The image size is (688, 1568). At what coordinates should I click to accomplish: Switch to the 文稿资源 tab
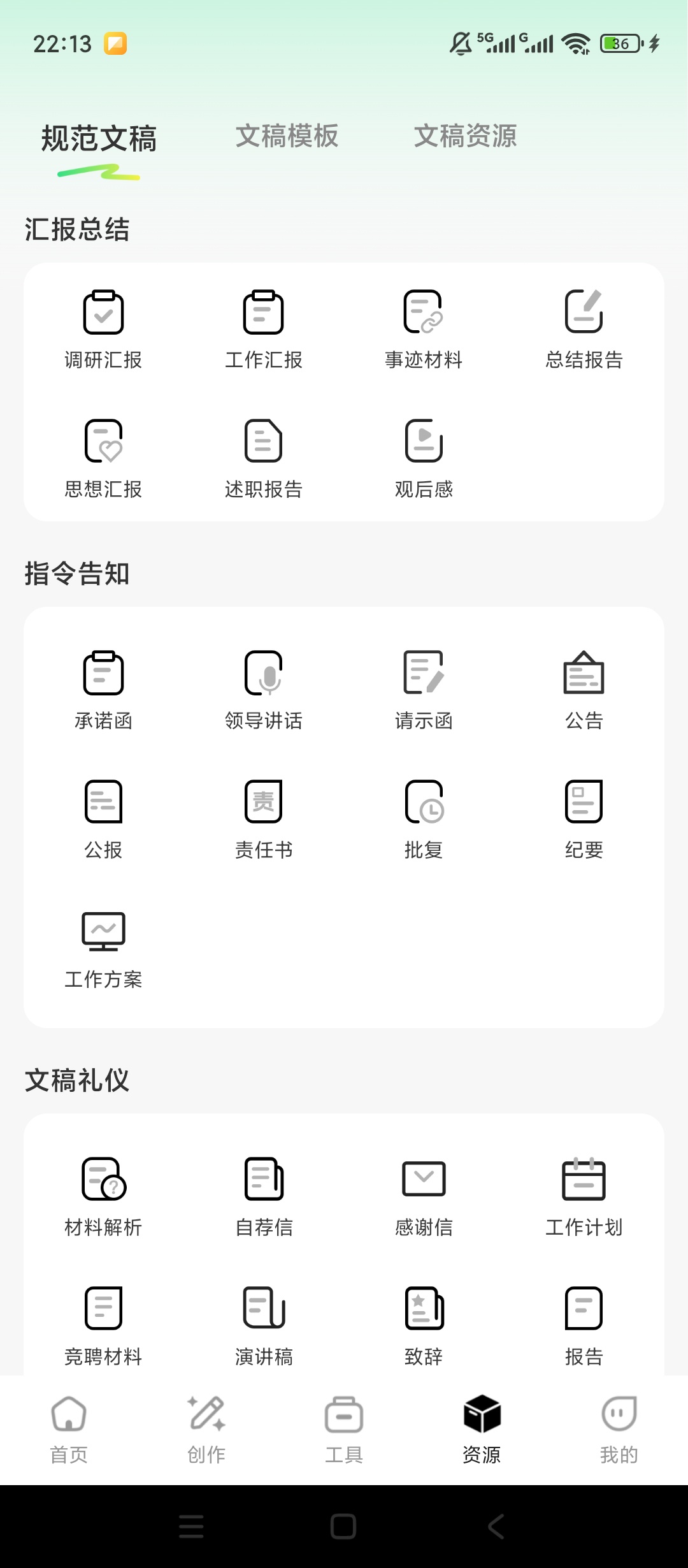465,136
